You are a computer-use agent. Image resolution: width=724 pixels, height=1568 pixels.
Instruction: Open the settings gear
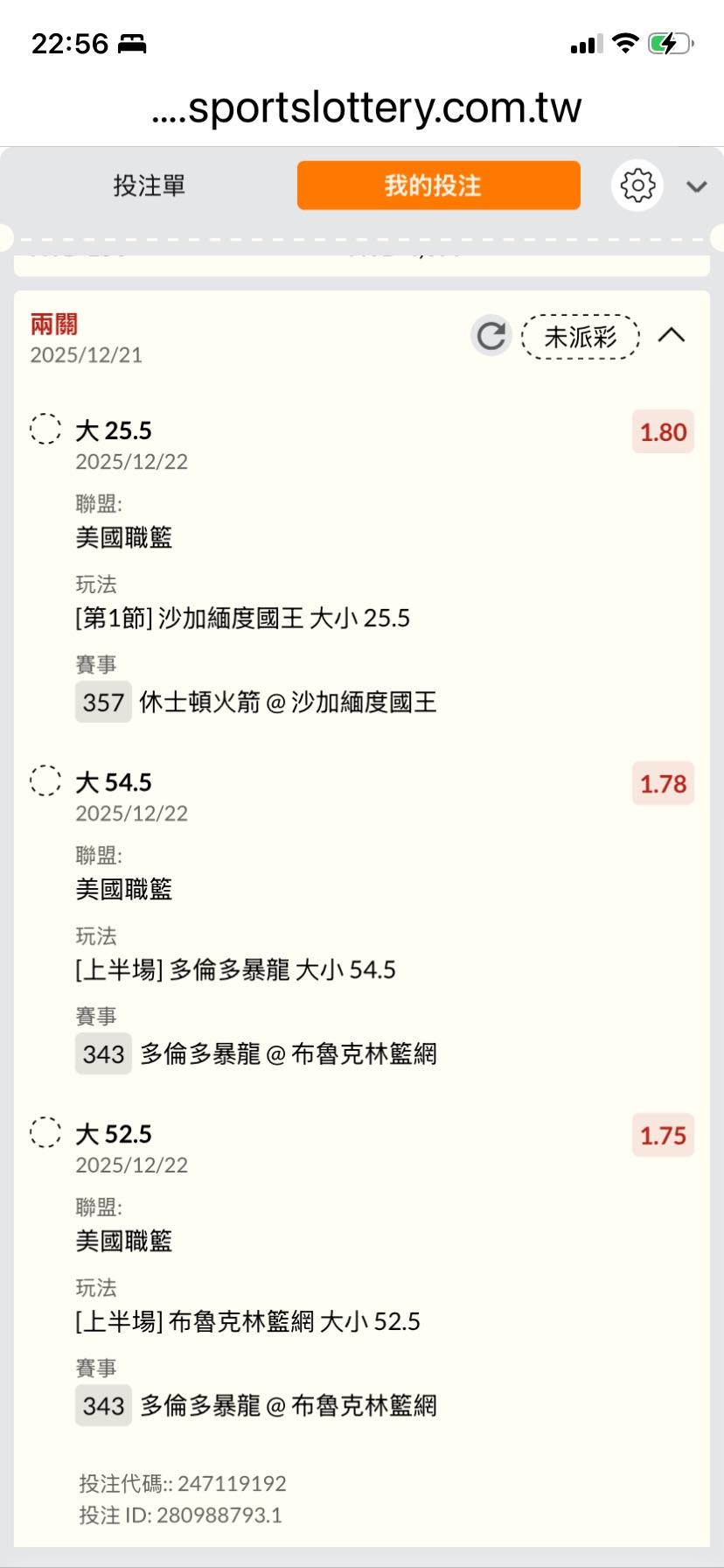click(637, 185)
